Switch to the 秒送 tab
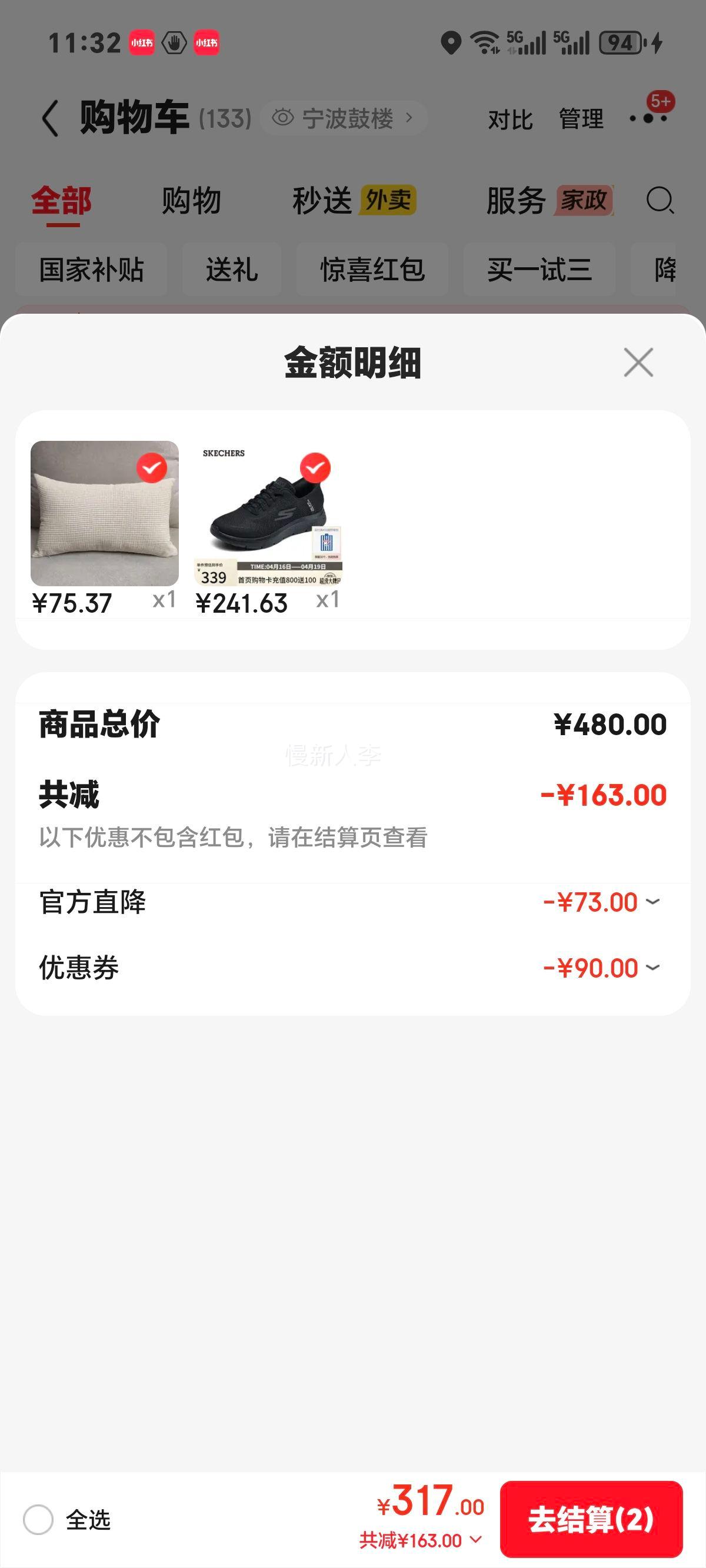This screenshot has height=1568, width=706. pos(322,201)
